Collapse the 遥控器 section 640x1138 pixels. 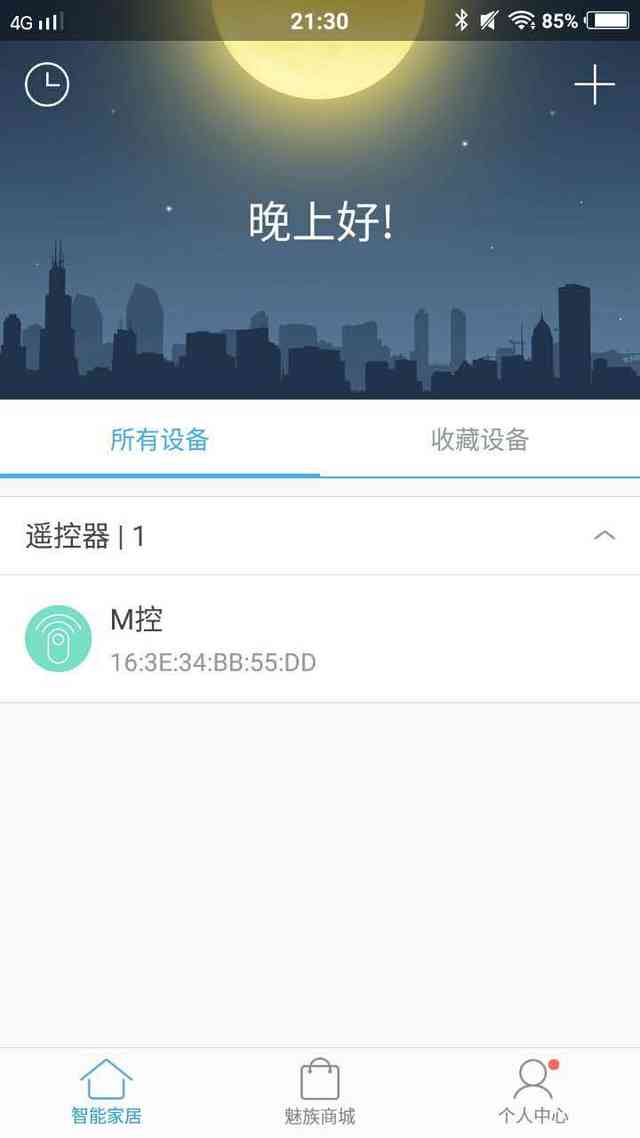tap(604, 536)
